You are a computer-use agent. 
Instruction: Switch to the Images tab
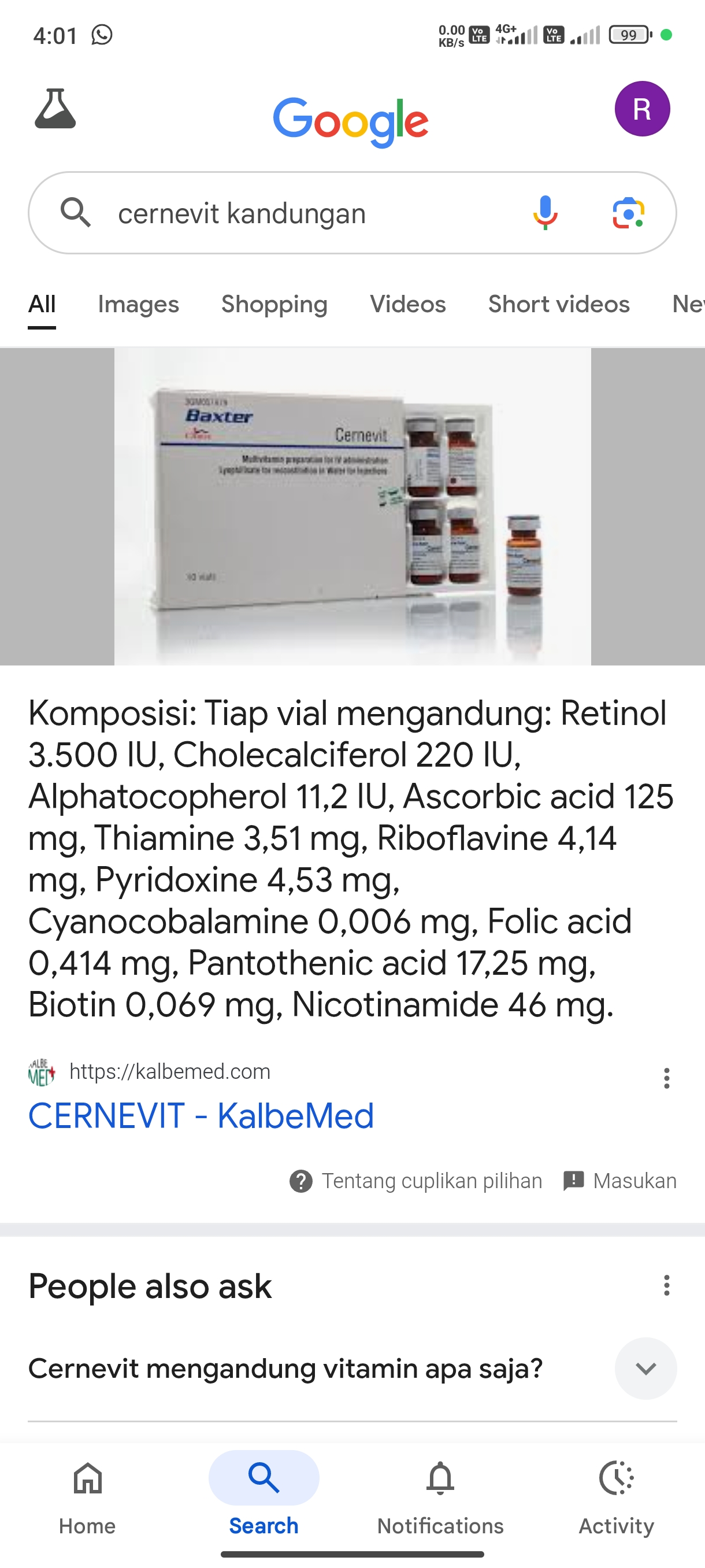point(138,304)
